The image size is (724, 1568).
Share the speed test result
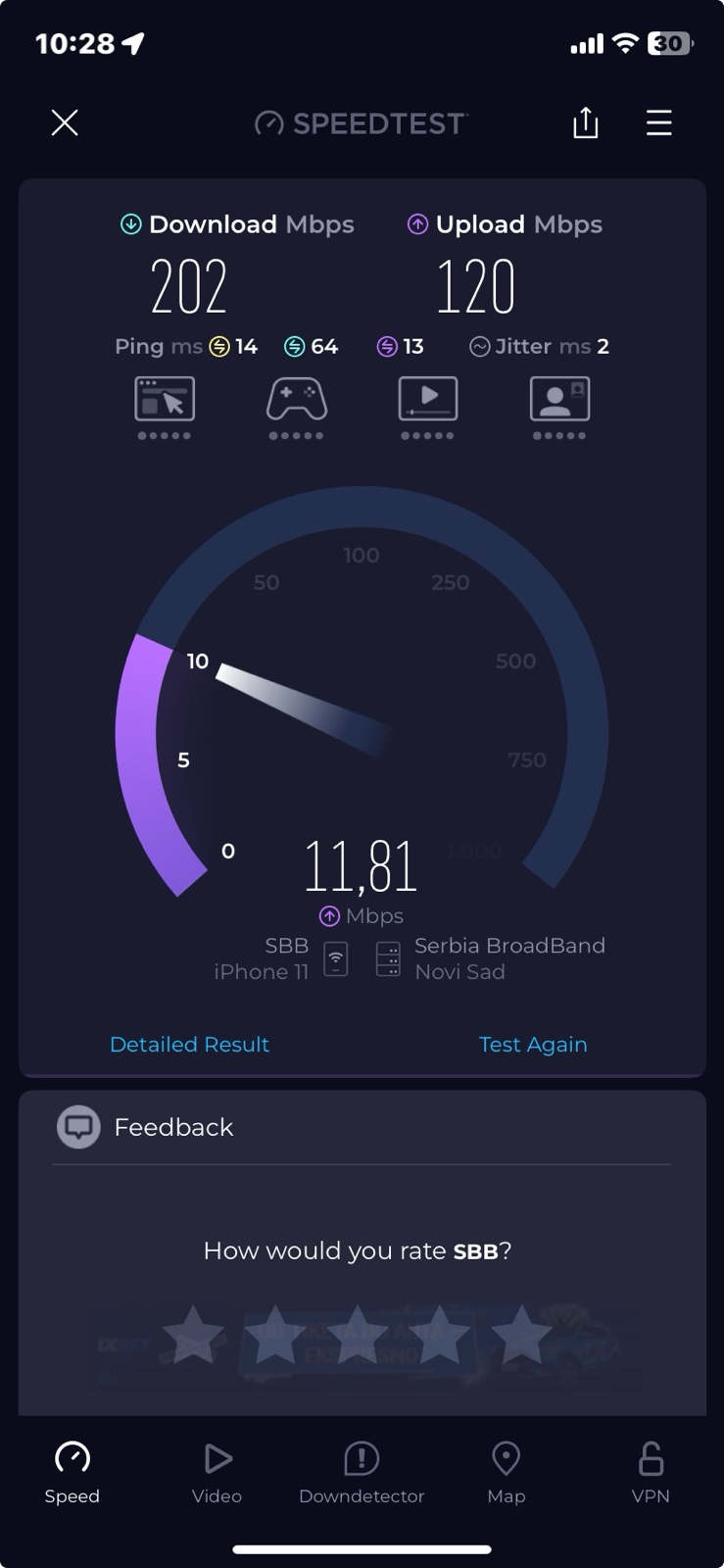[585, 122]
